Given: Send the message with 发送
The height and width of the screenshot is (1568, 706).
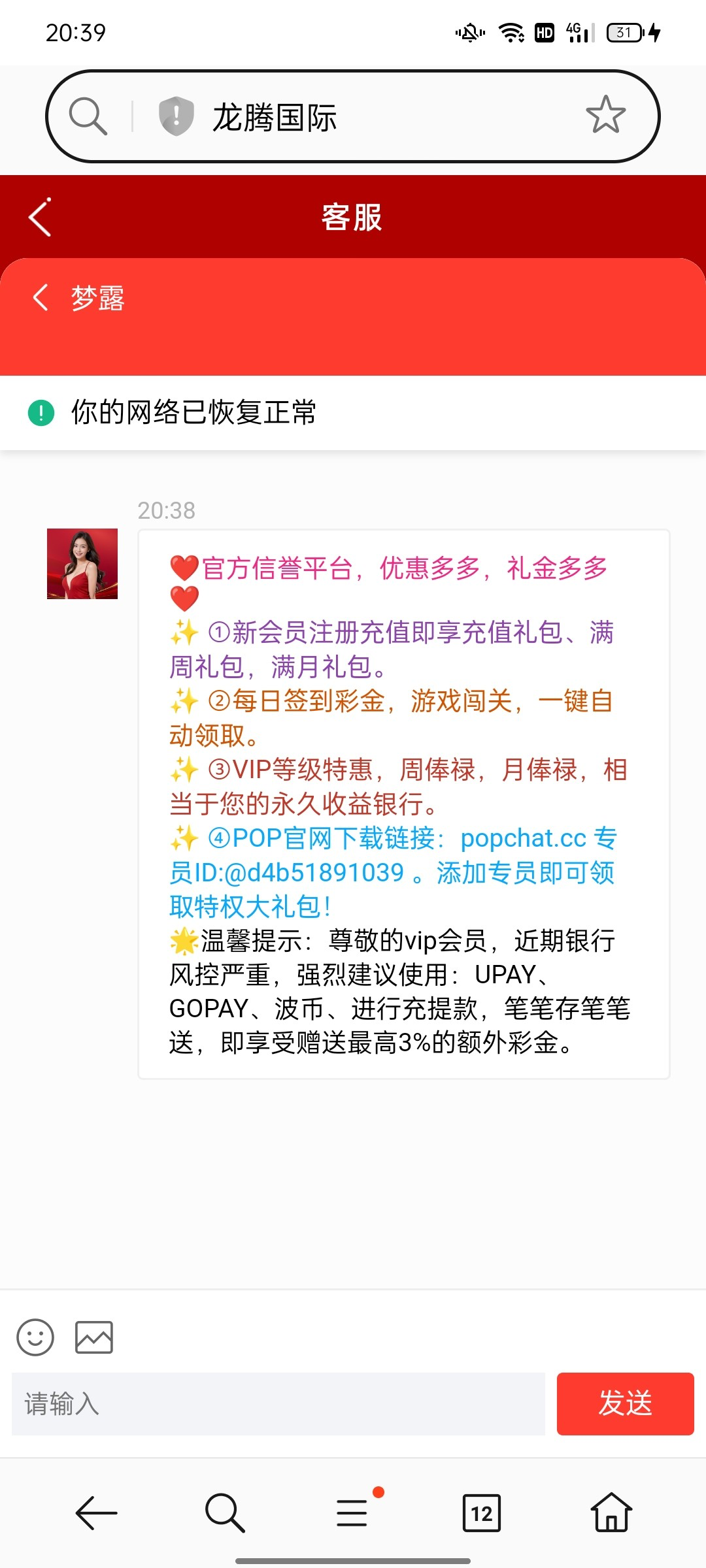Looking at the screenshot, I should (x=625, y=1404).
